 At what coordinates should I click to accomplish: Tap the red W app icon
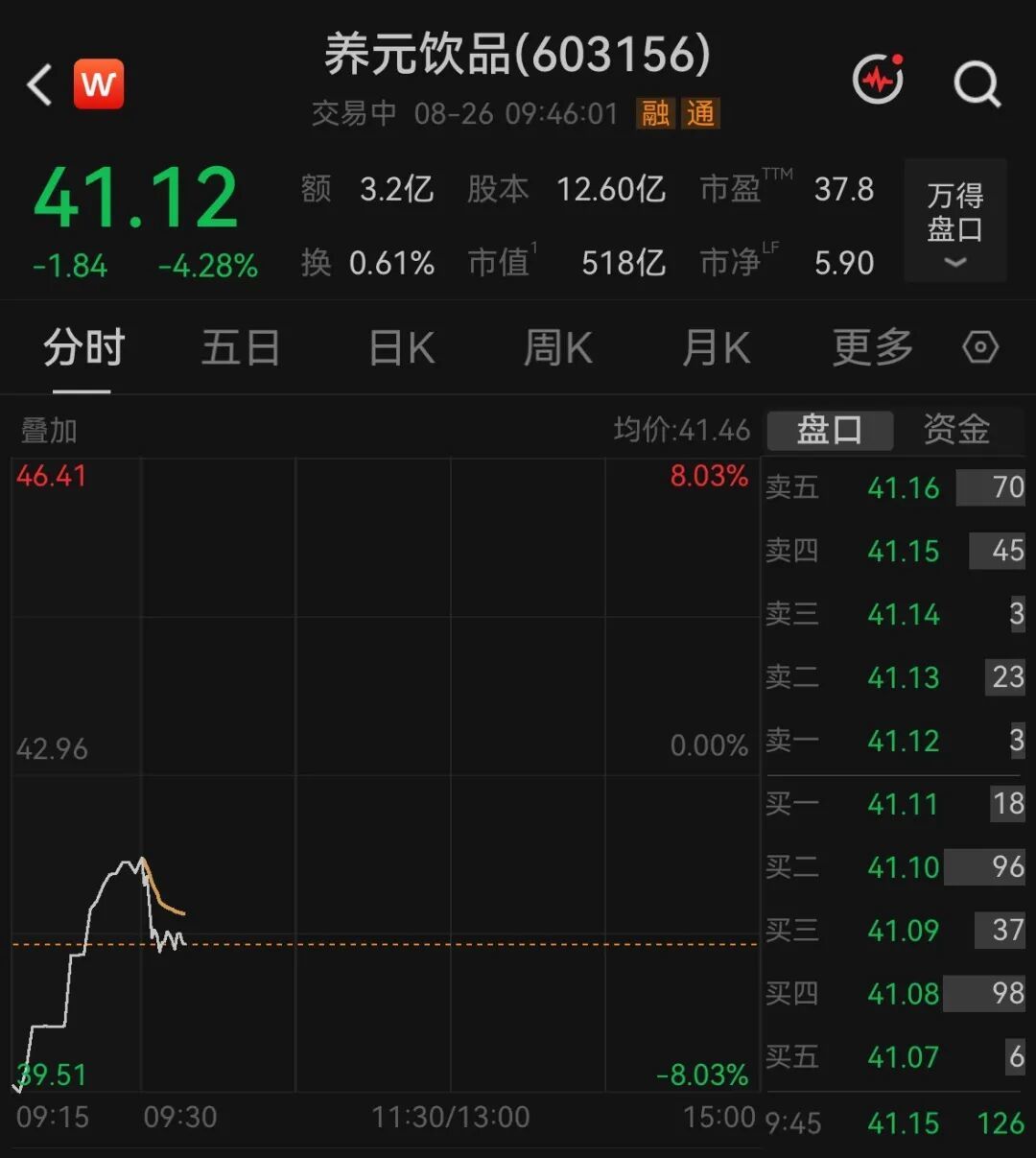(x=99, y=84)
